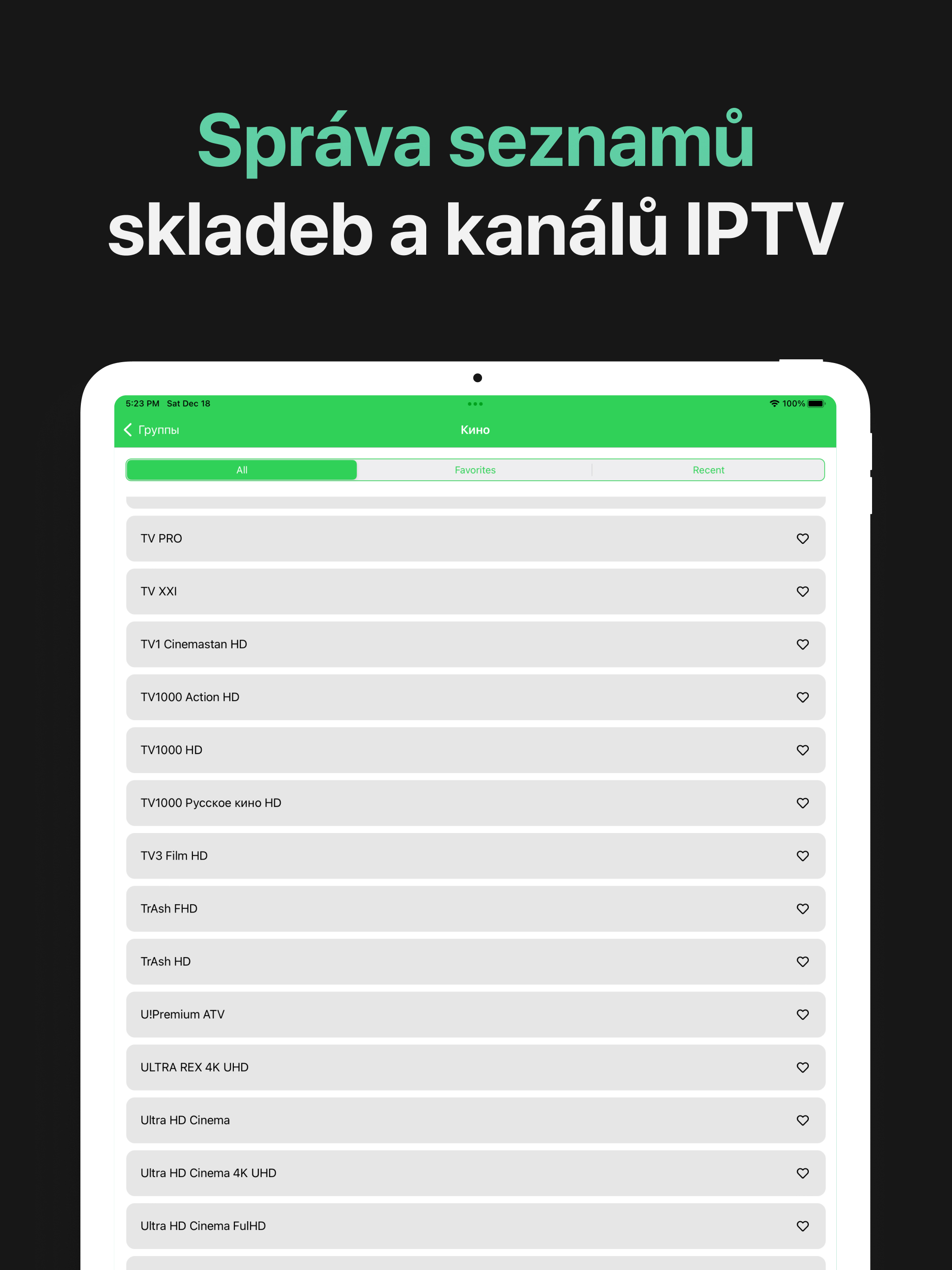Favorite TrAsh FHD using its heart icon

[802, 908]
